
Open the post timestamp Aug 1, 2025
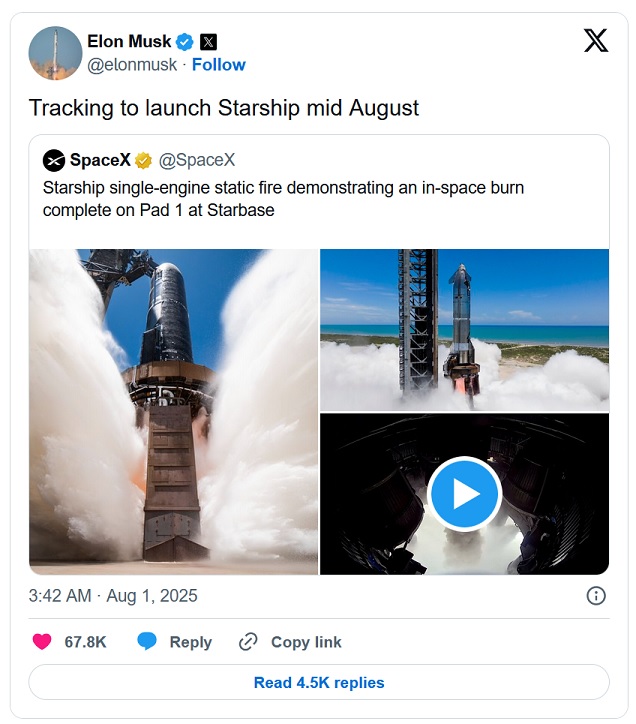113,596
